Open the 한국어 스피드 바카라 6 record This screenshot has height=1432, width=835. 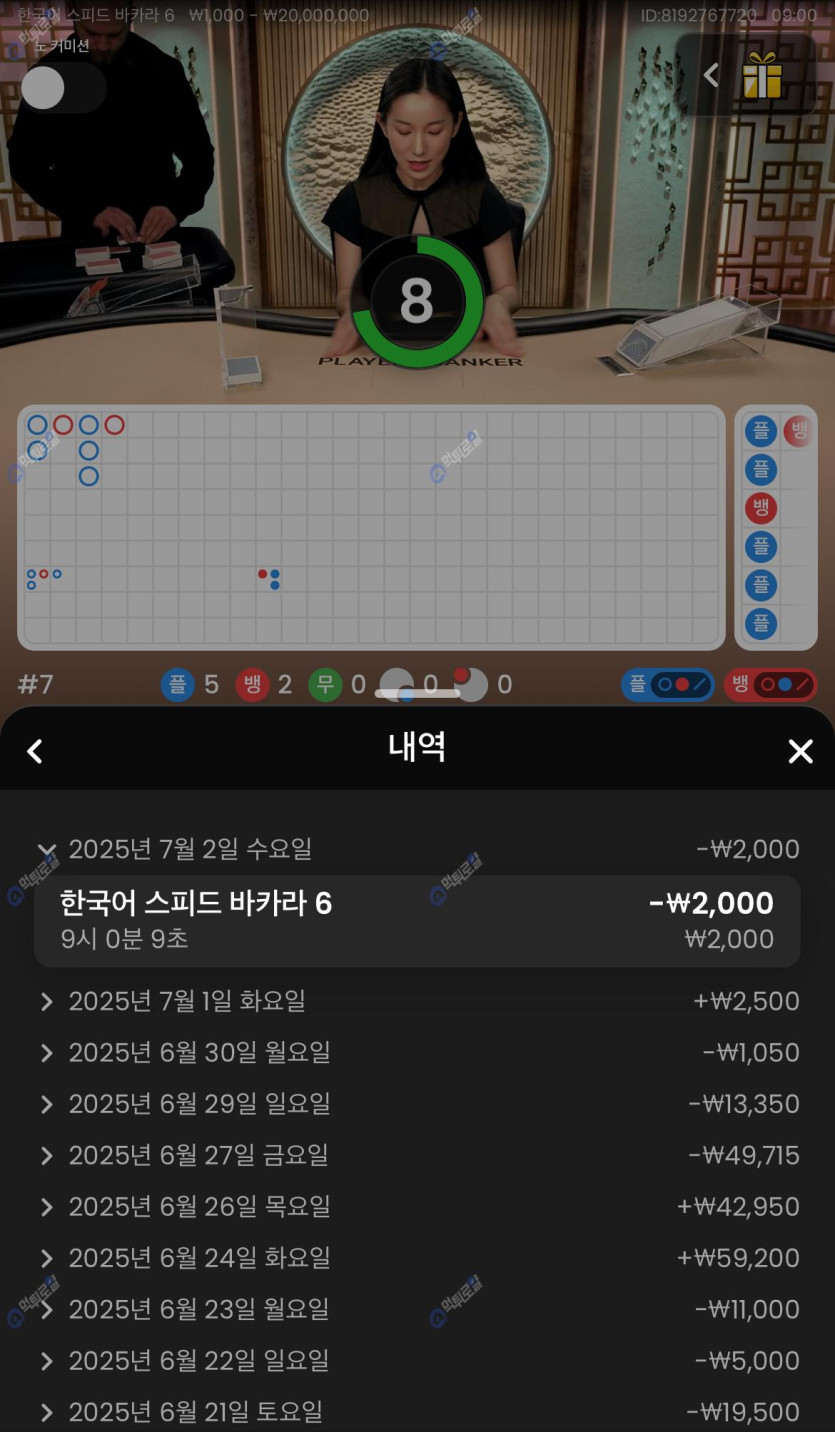[x=417, y=921]
